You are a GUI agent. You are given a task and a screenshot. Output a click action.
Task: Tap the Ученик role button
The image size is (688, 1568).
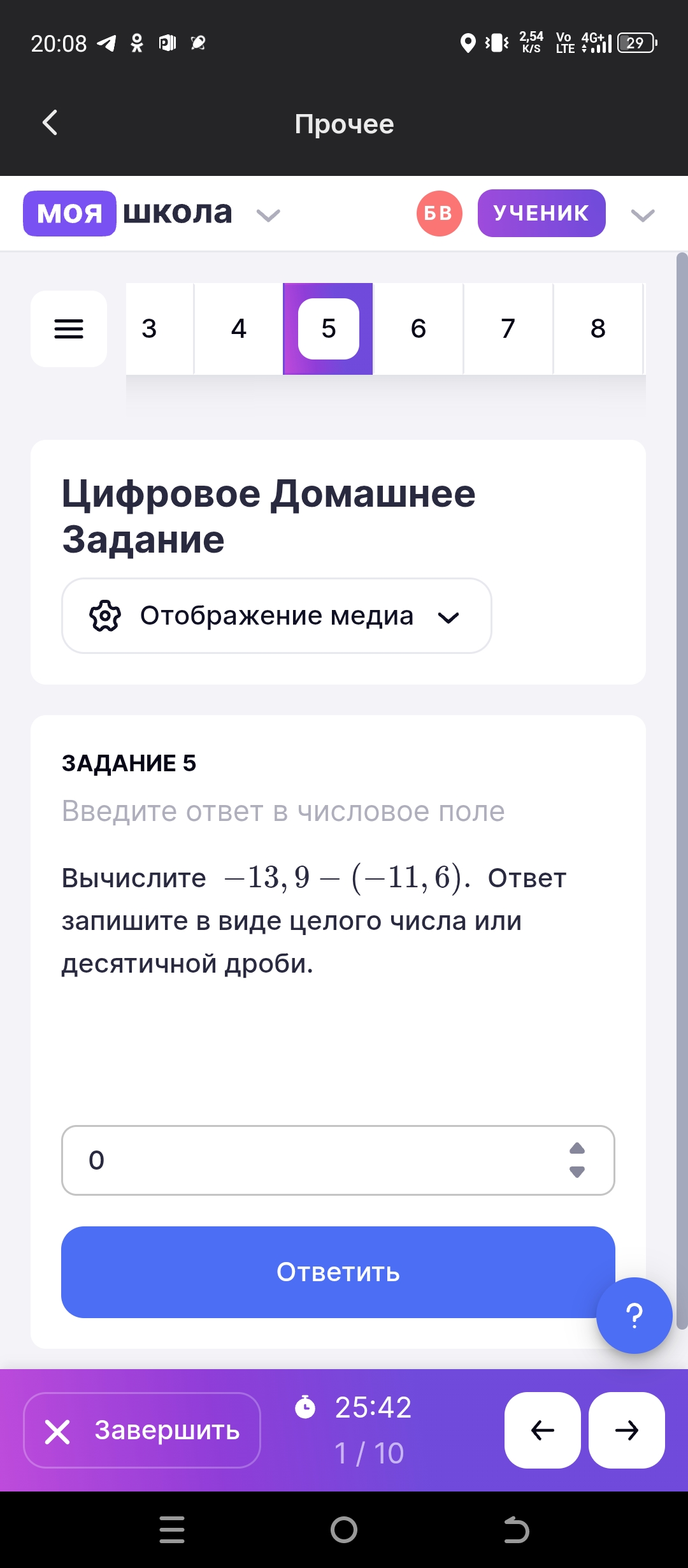(x=541, y=213)
